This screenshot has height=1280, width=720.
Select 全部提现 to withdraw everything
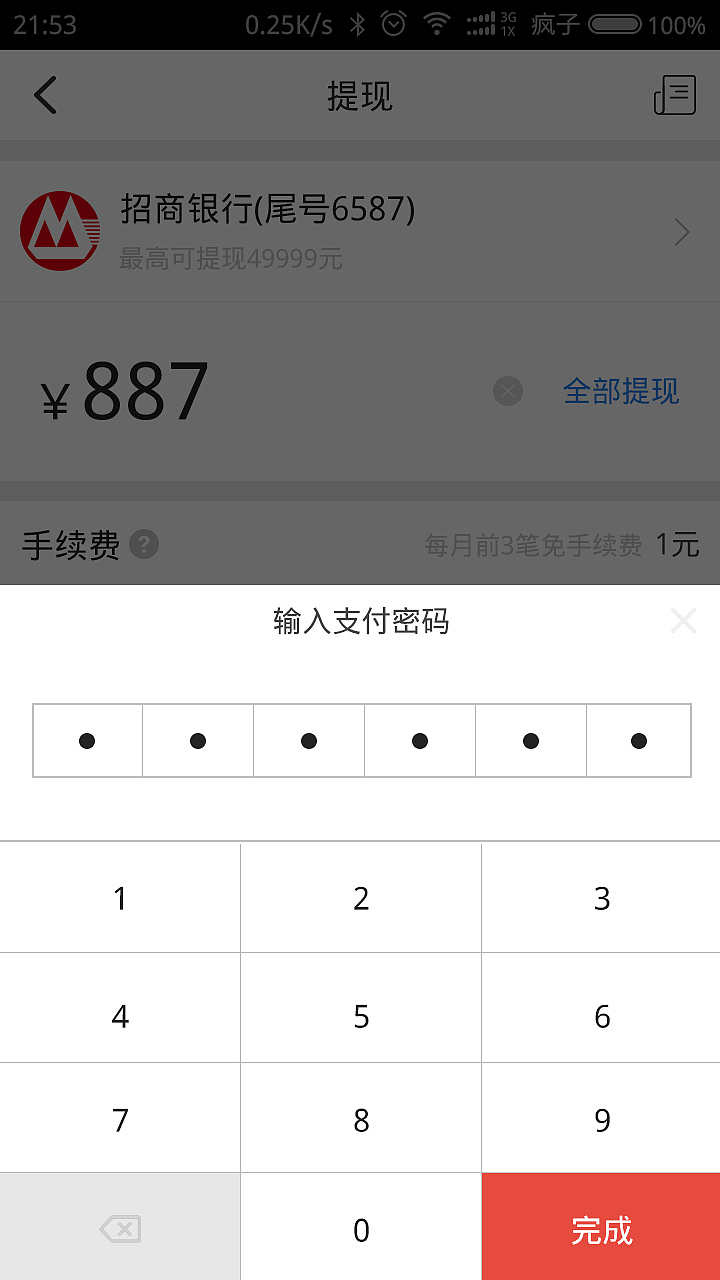pyautogui.click(x=623, y=394)
